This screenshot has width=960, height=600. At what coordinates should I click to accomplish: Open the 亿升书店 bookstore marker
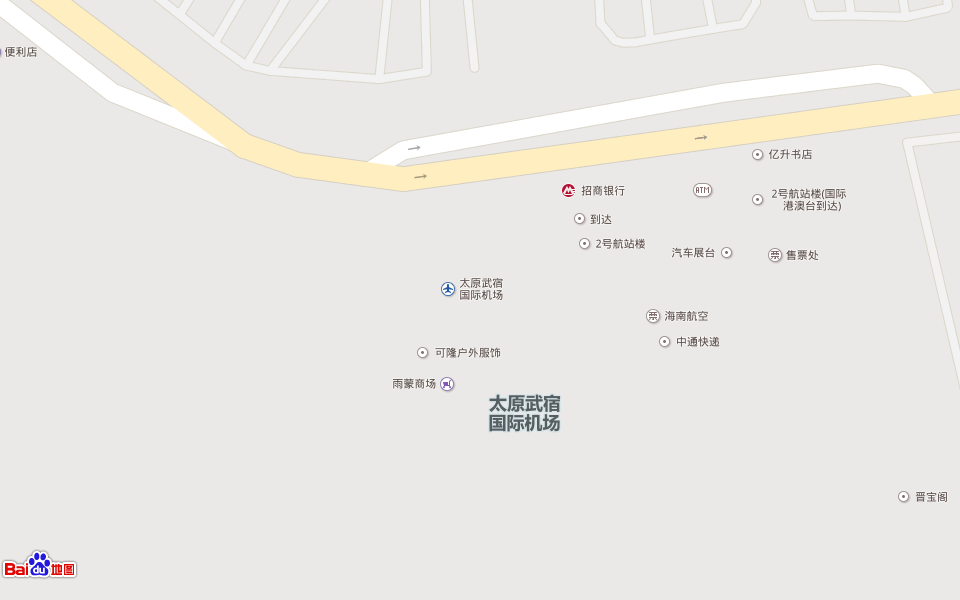click(x=758, y=155)
